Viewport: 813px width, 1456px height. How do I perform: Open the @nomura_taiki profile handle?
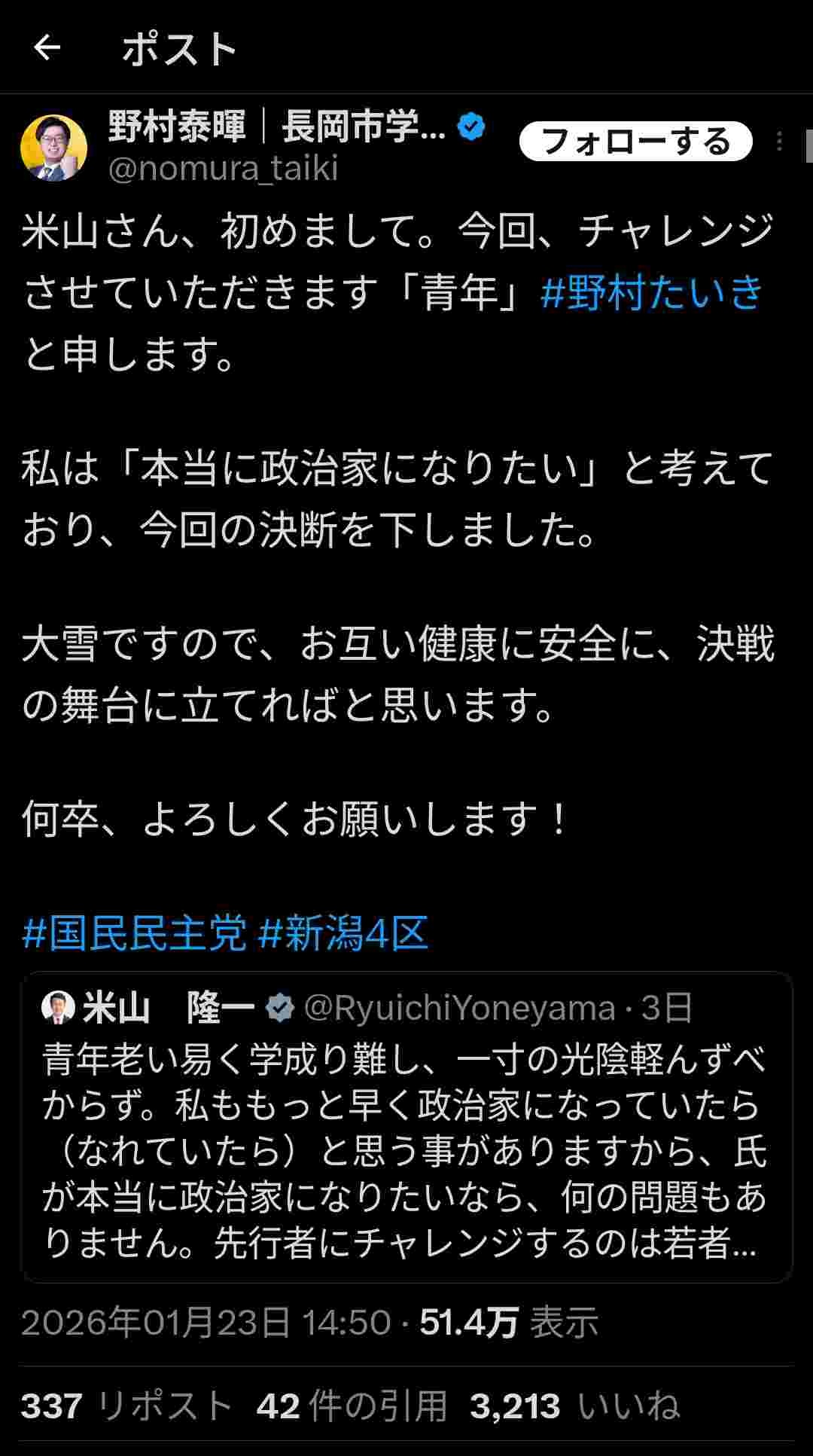(x=224, y=168)
